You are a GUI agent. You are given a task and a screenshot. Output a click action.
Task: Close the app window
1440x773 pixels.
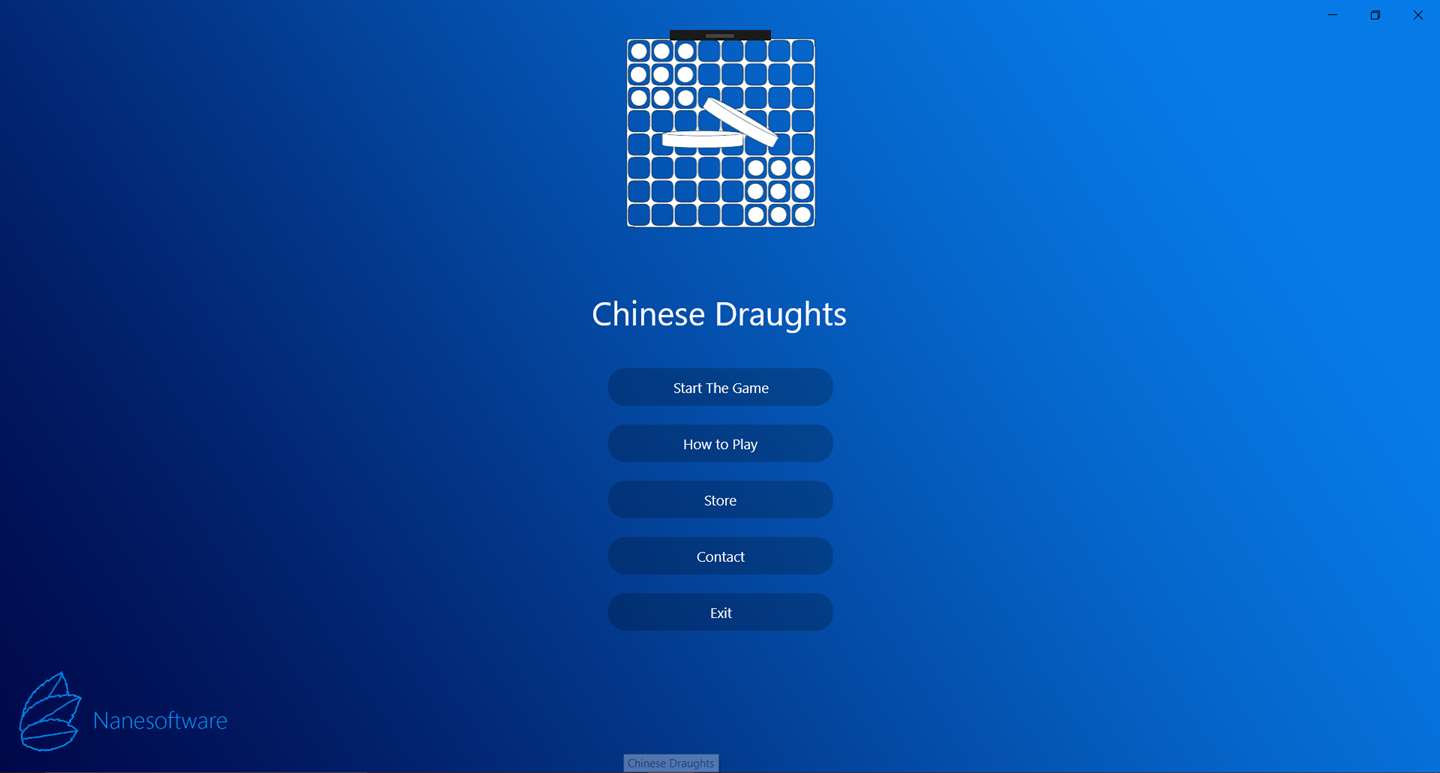1418,15
